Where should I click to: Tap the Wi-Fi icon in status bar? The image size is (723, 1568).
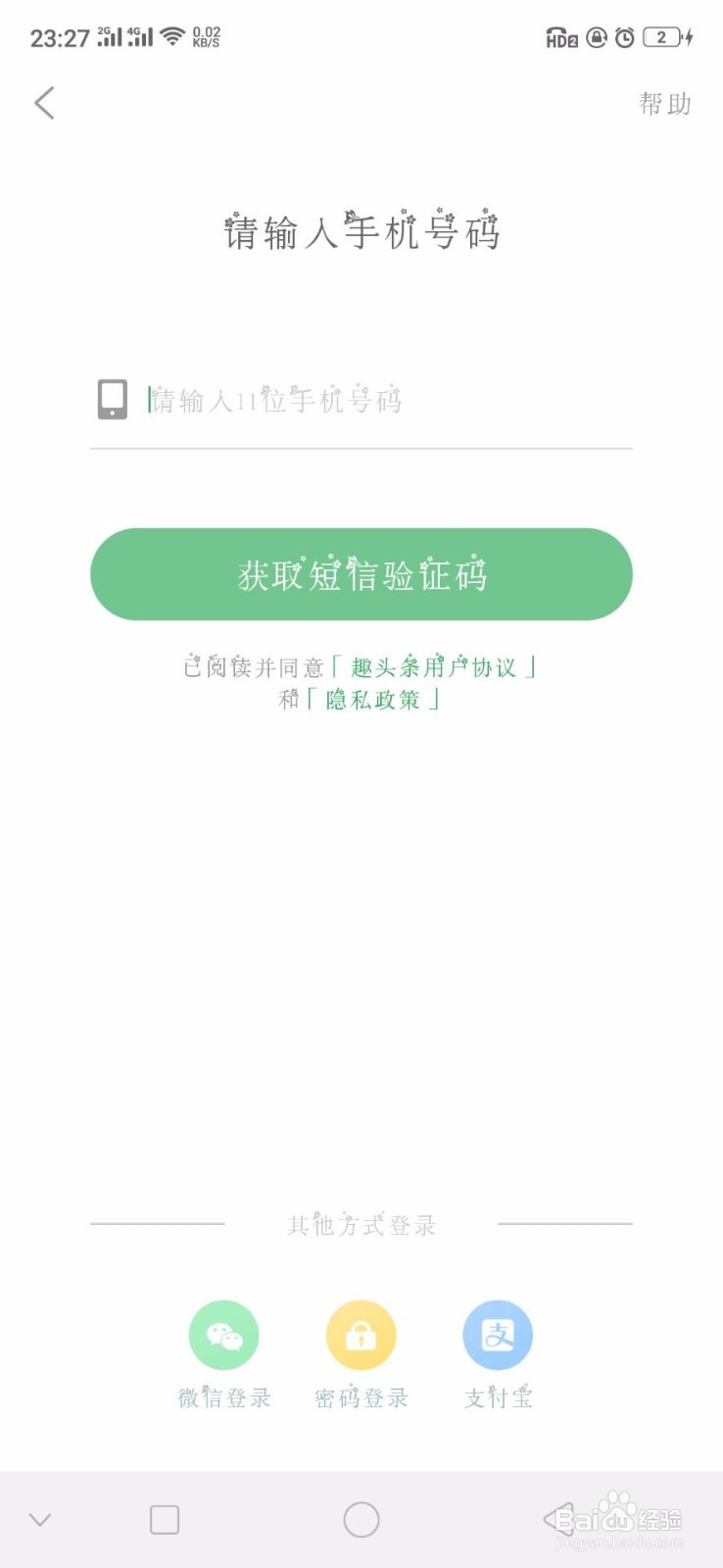[170, 37]
